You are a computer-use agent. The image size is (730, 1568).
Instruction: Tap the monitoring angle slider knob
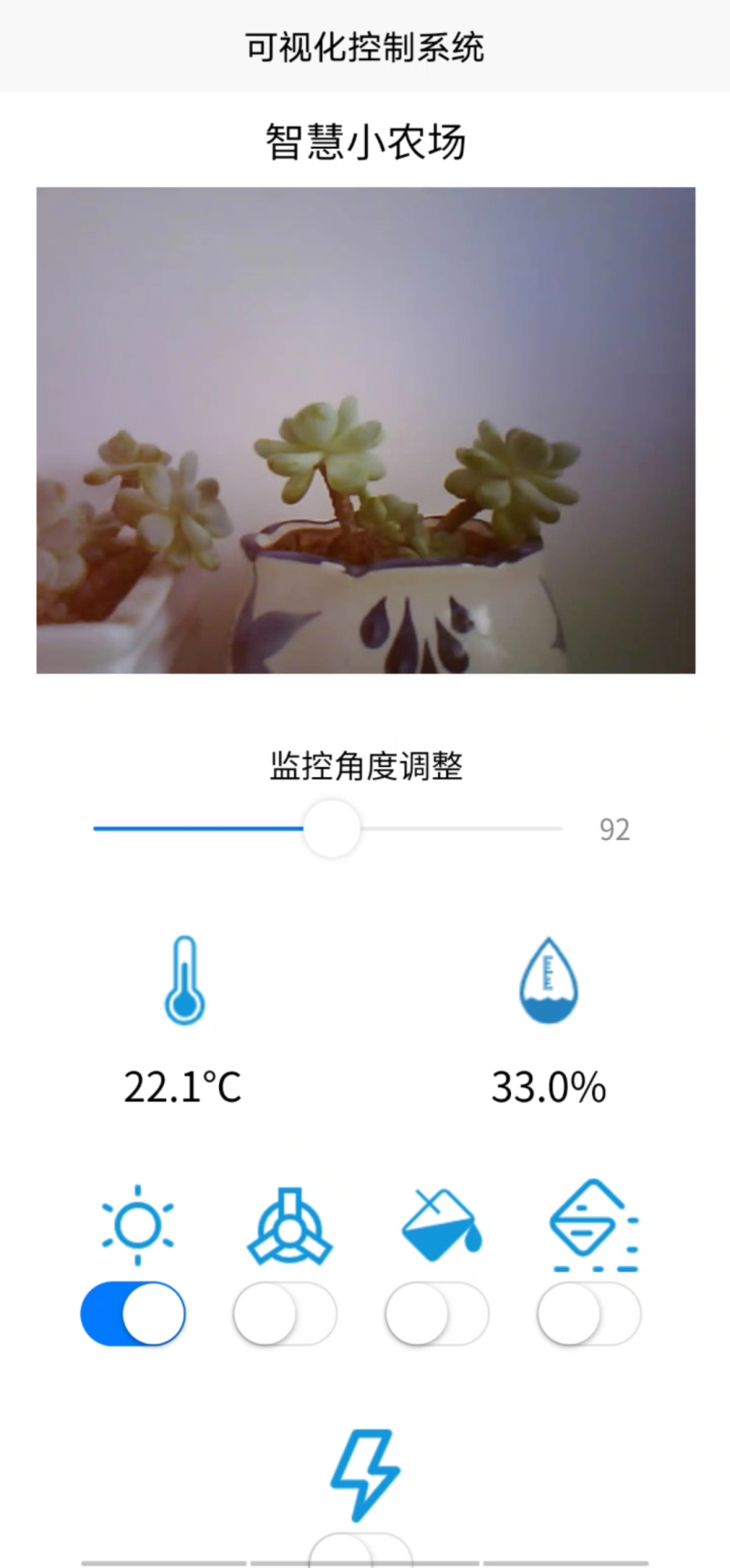tap(331, 828)
